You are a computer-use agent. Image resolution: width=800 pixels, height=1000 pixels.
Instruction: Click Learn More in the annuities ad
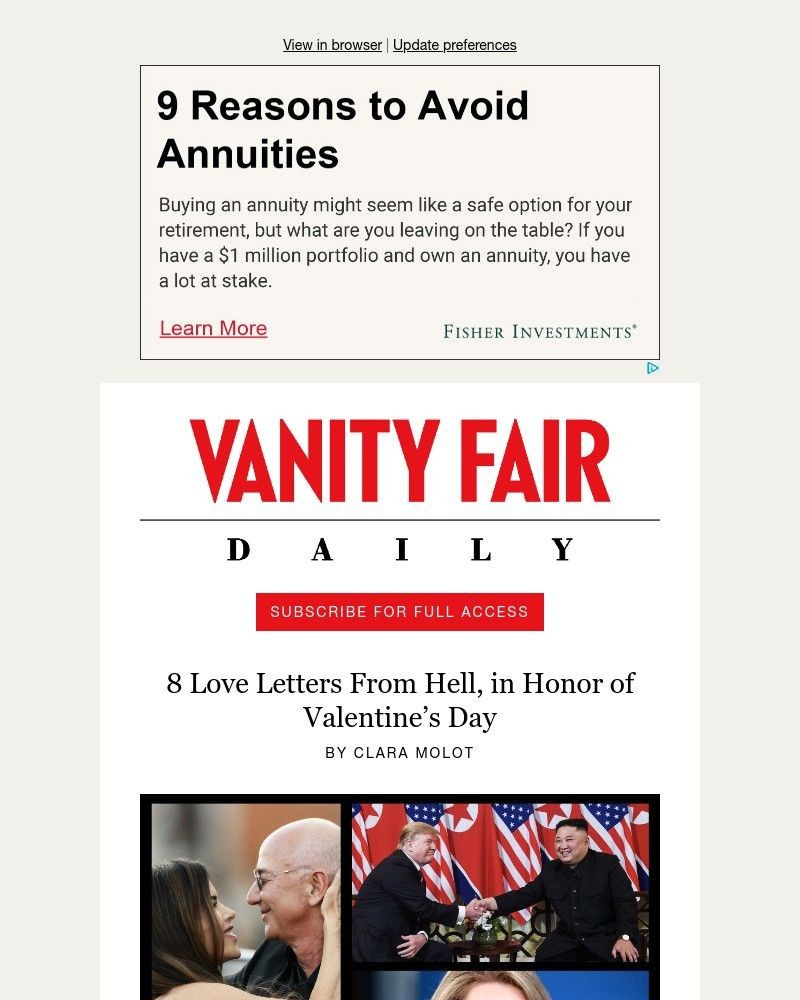213,328
